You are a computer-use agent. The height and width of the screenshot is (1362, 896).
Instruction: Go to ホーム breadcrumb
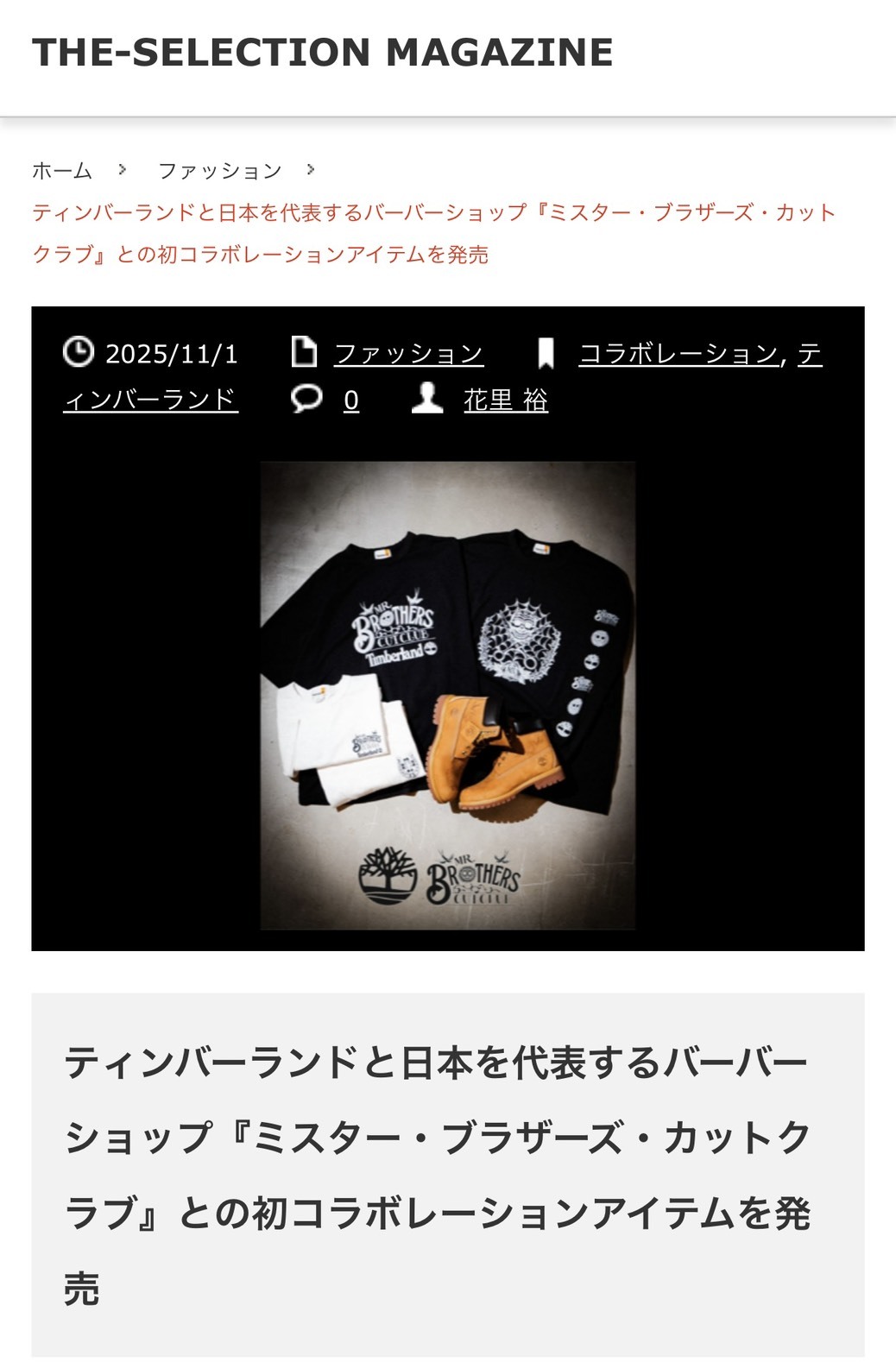tap(61, 171)
